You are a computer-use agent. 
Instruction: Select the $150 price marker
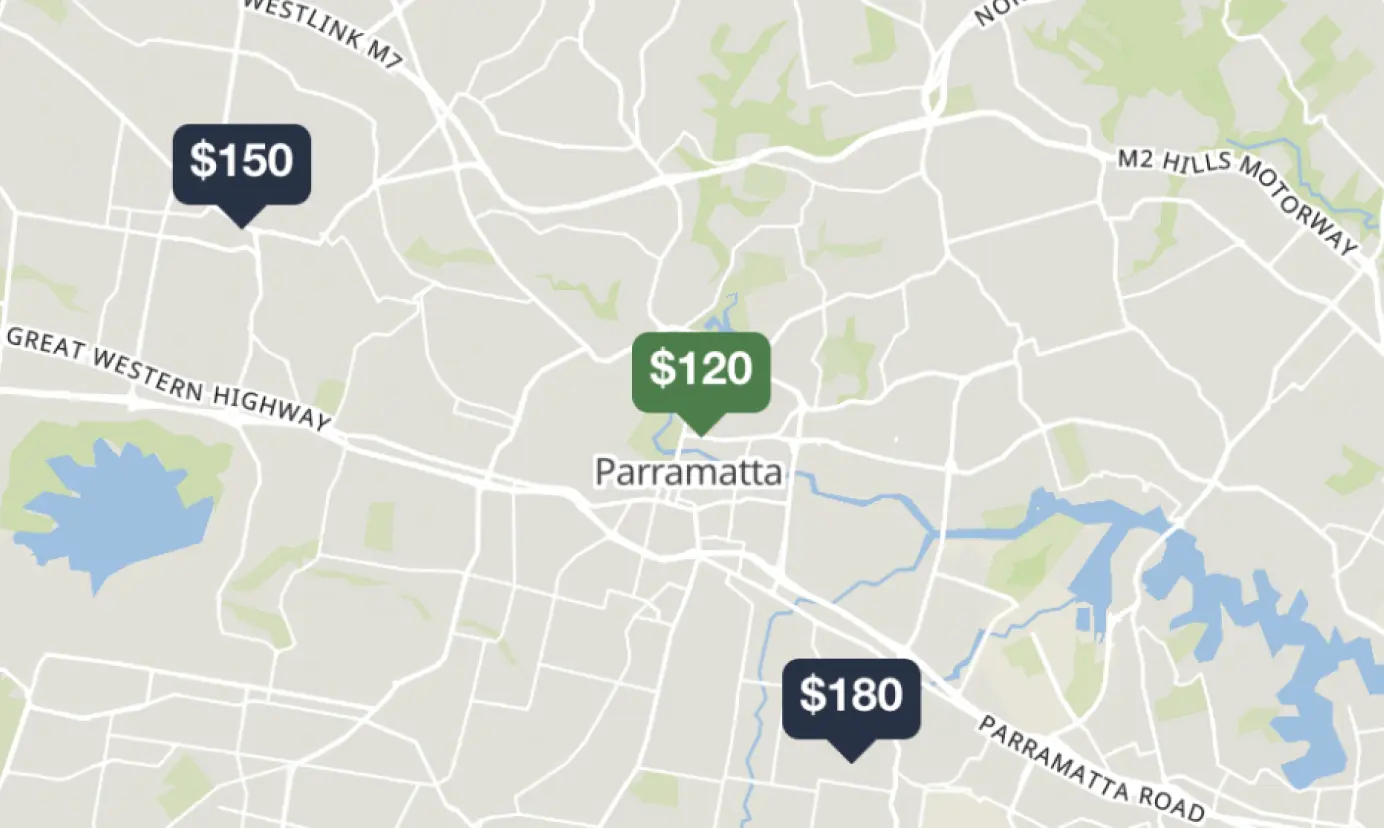click(x=241, y=163)
